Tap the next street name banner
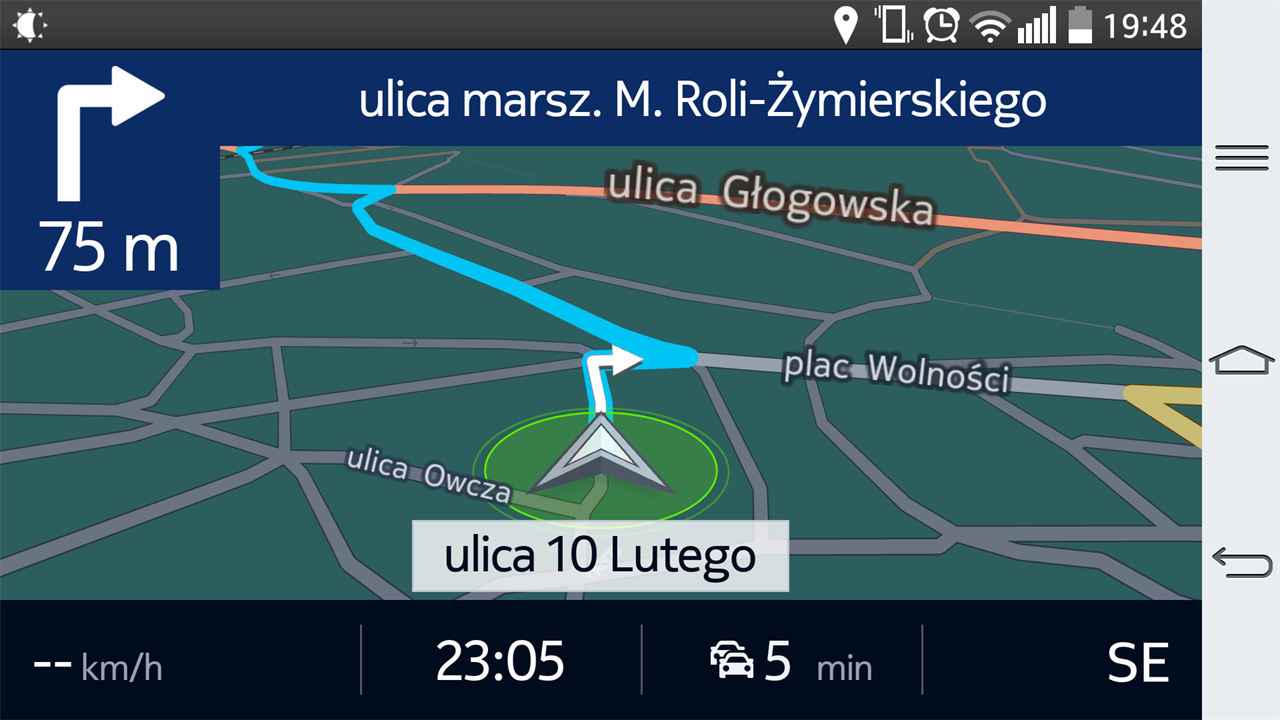1280x720 pixels. (x=702, y=100)
